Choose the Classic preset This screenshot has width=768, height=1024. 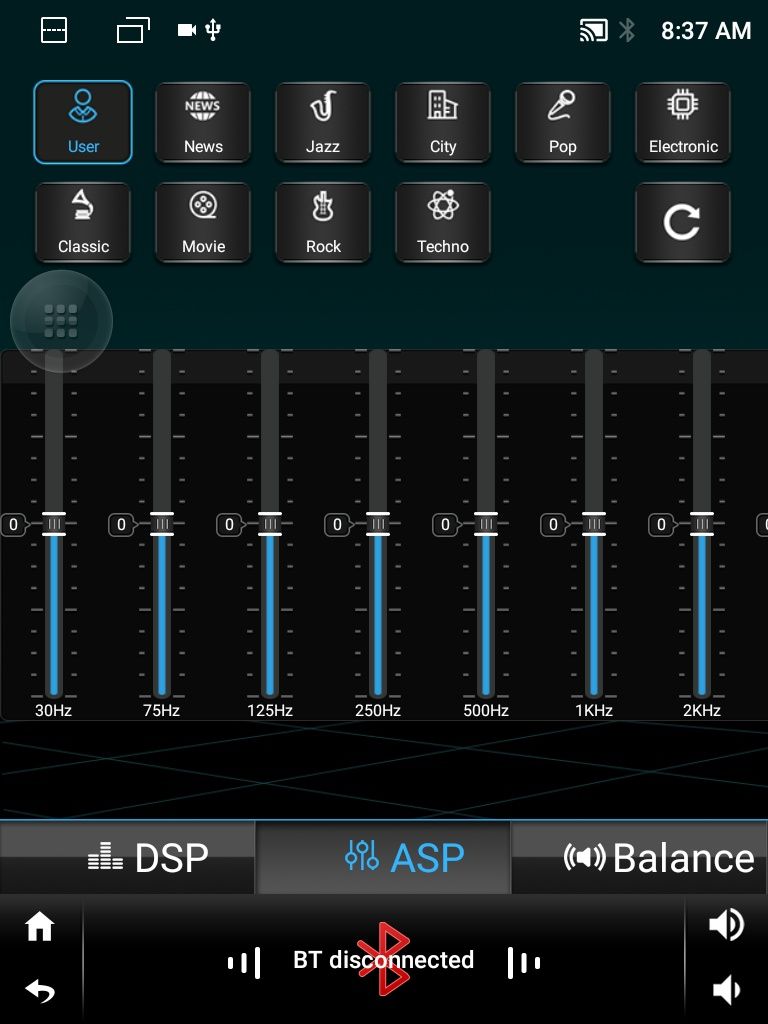coord(83,222)
